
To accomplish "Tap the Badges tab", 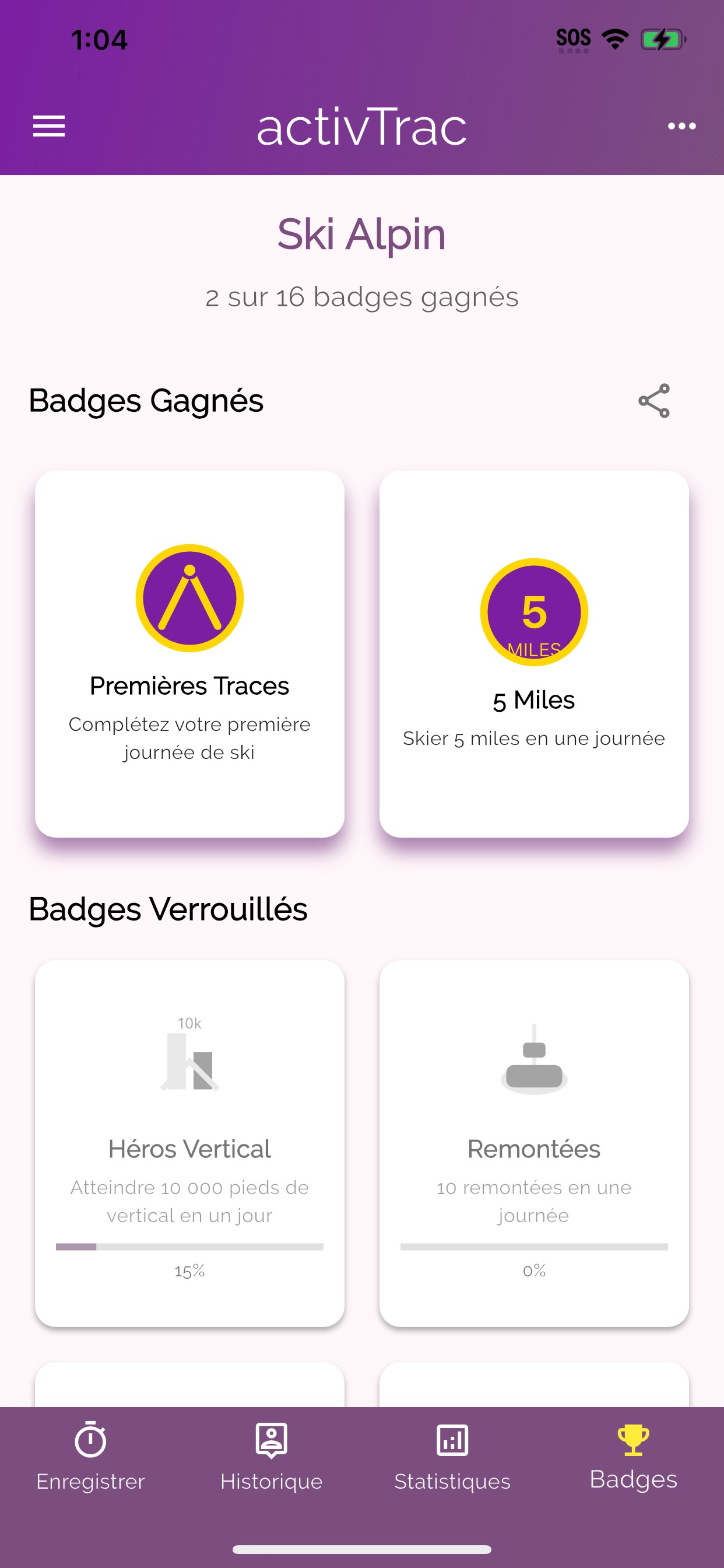I will click(632, 1456).
